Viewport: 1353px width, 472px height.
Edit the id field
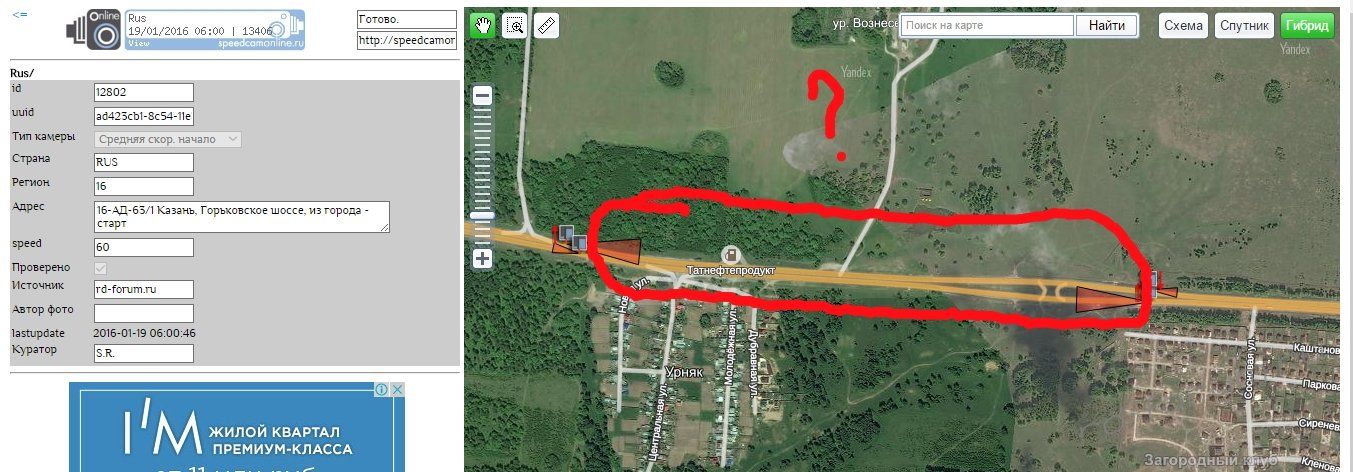[143, 92]
